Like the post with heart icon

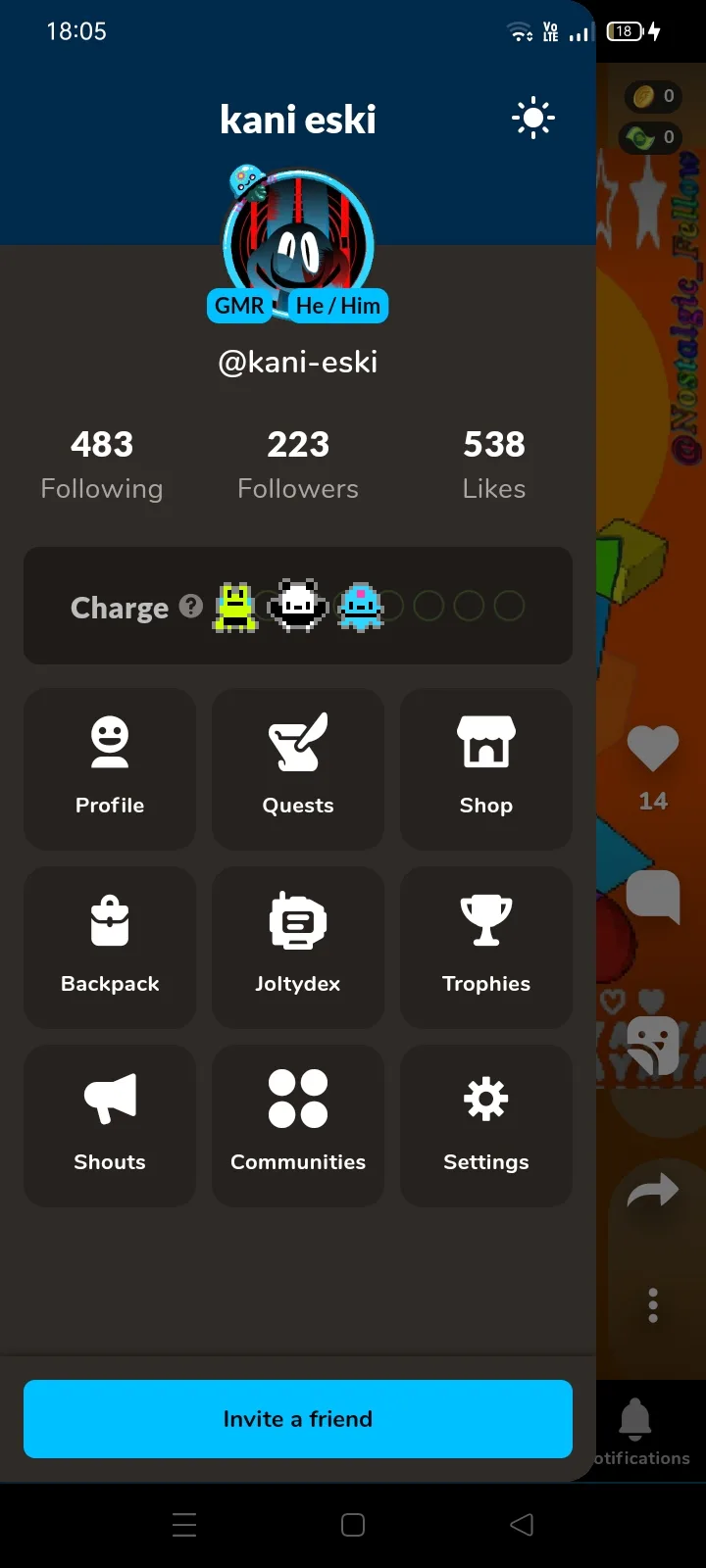pos(653,749)
